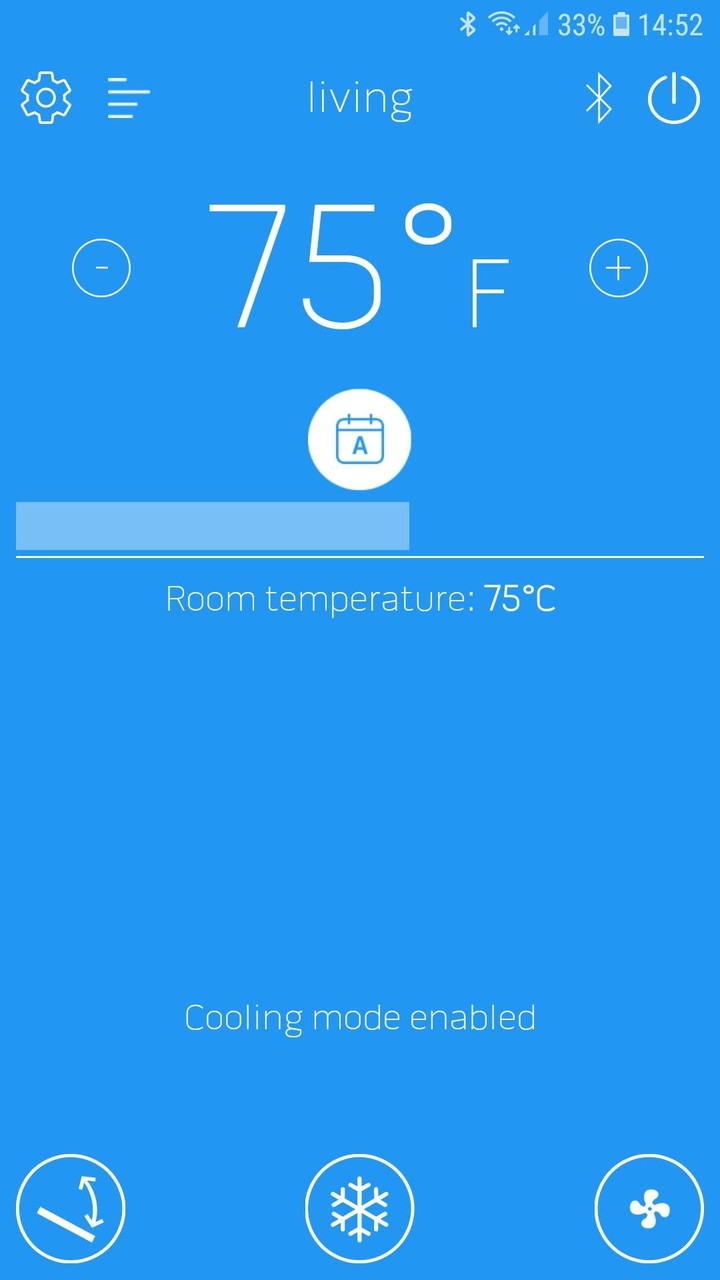Change the fan speed
720x1280 pixels.
pos(649,1209)
